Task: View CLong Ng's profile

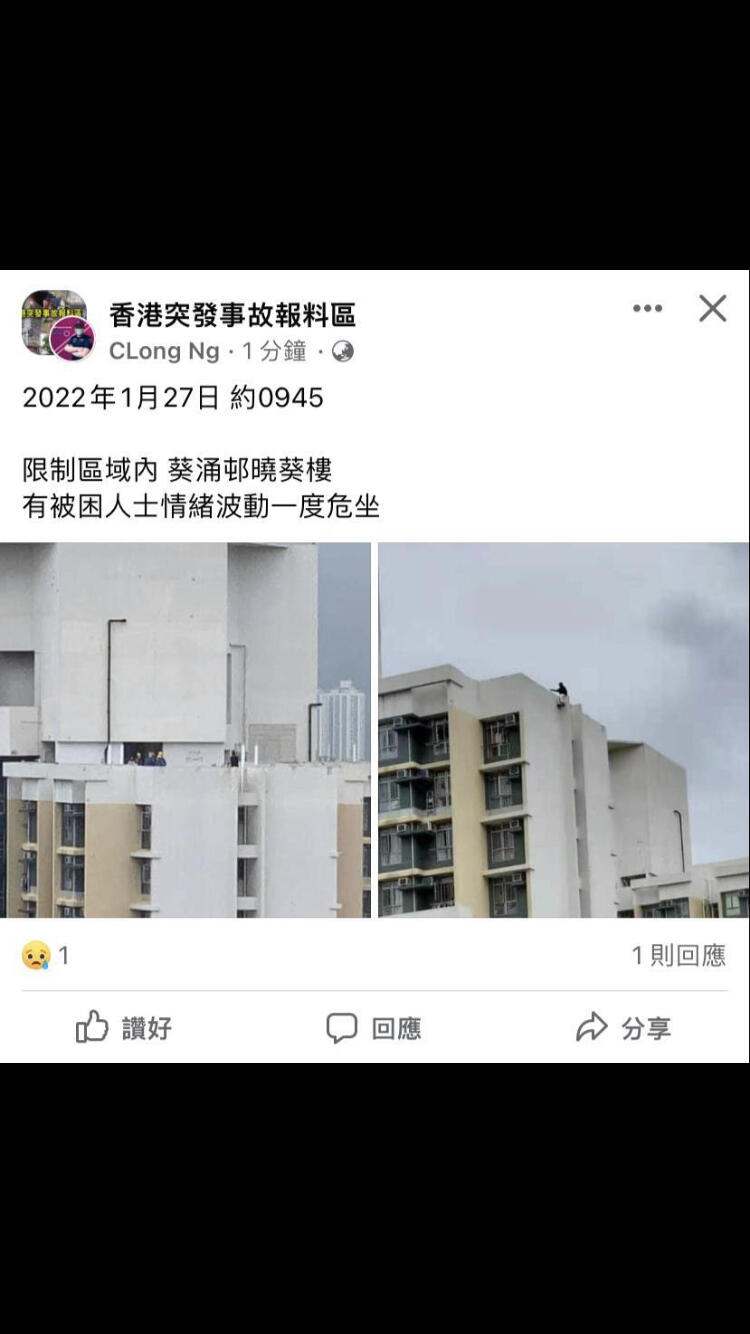Action: (x=164, y=351)
